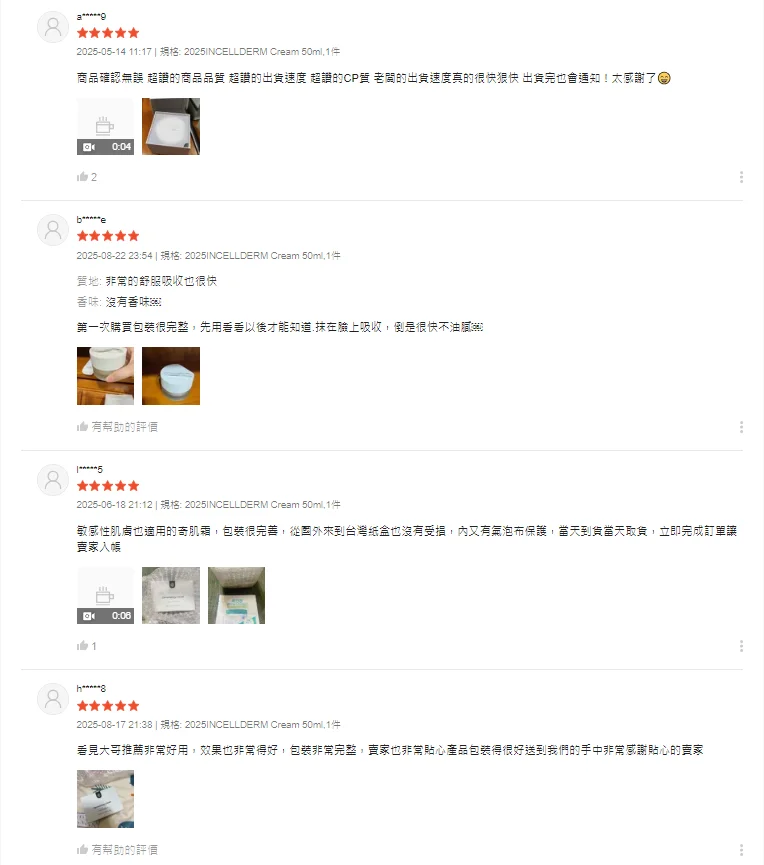Play the video in l*****5's review
The image size is (764, 865).
(105, 595)
